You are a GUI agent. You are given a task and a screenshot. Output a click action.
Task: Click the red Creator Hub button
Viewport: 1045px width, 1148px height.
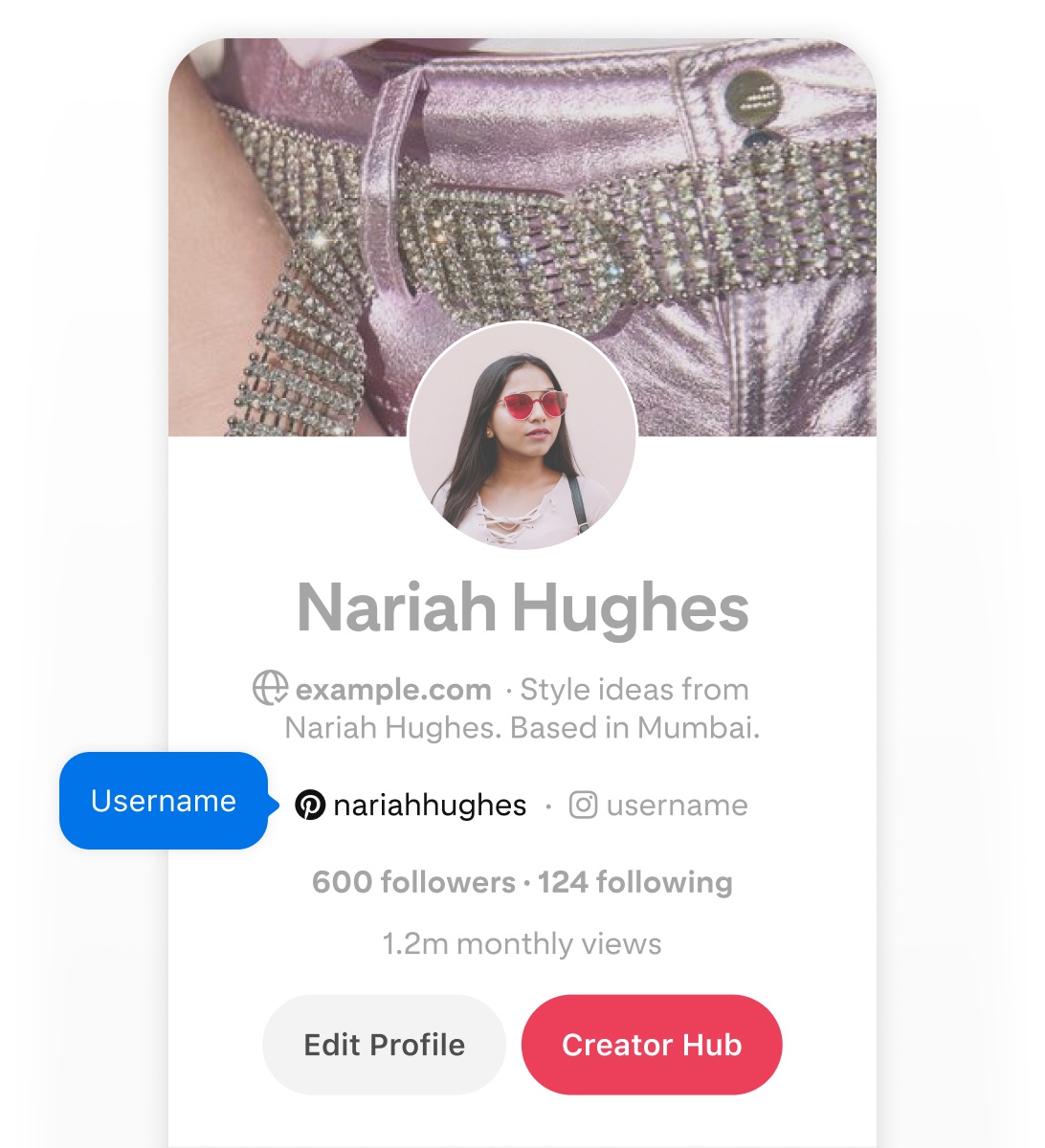pos(651,1045)
